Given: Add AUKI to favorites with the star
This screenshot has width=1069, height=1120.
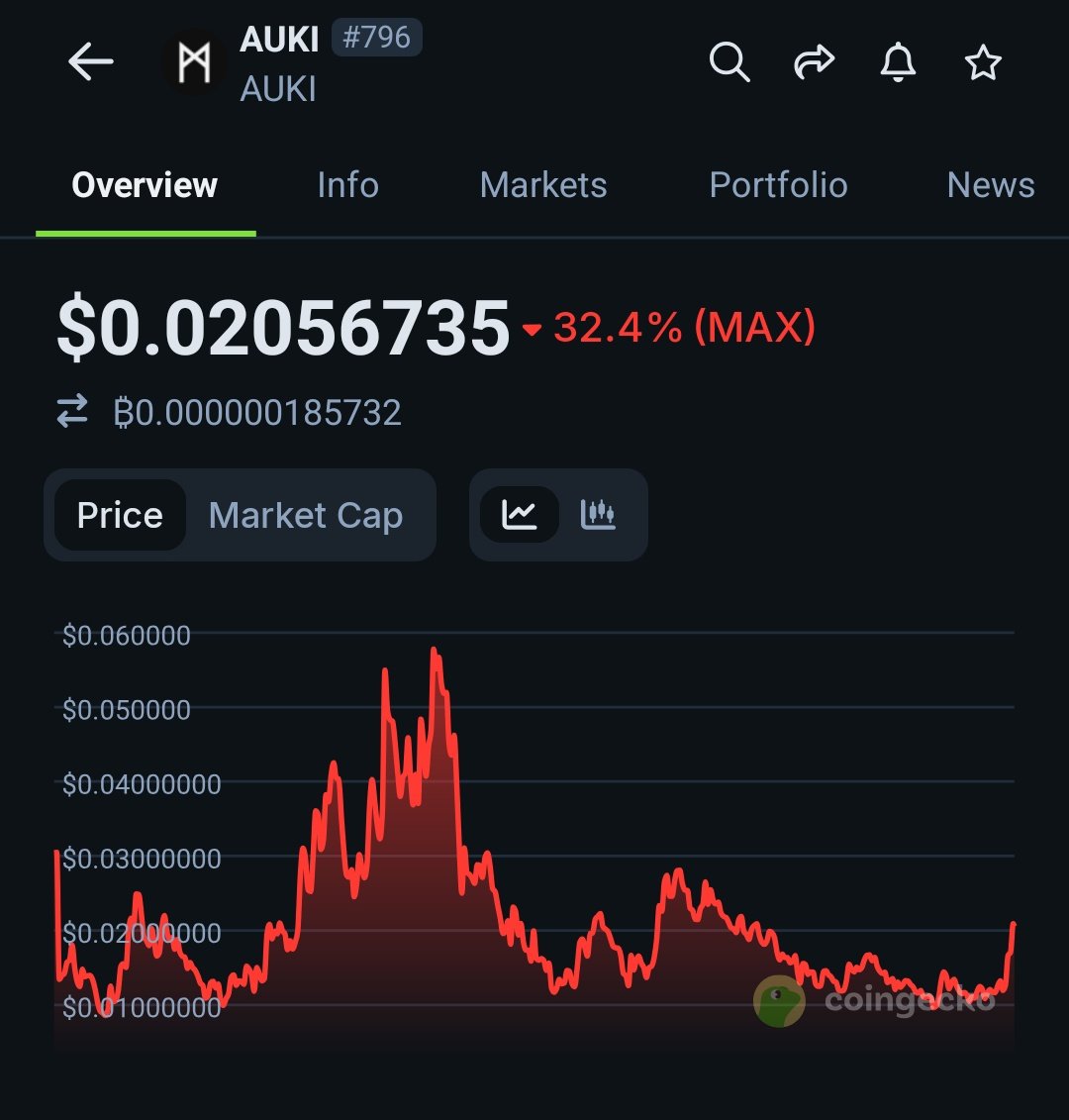Looking at the screenshot, I should click(x=983, y=63).
